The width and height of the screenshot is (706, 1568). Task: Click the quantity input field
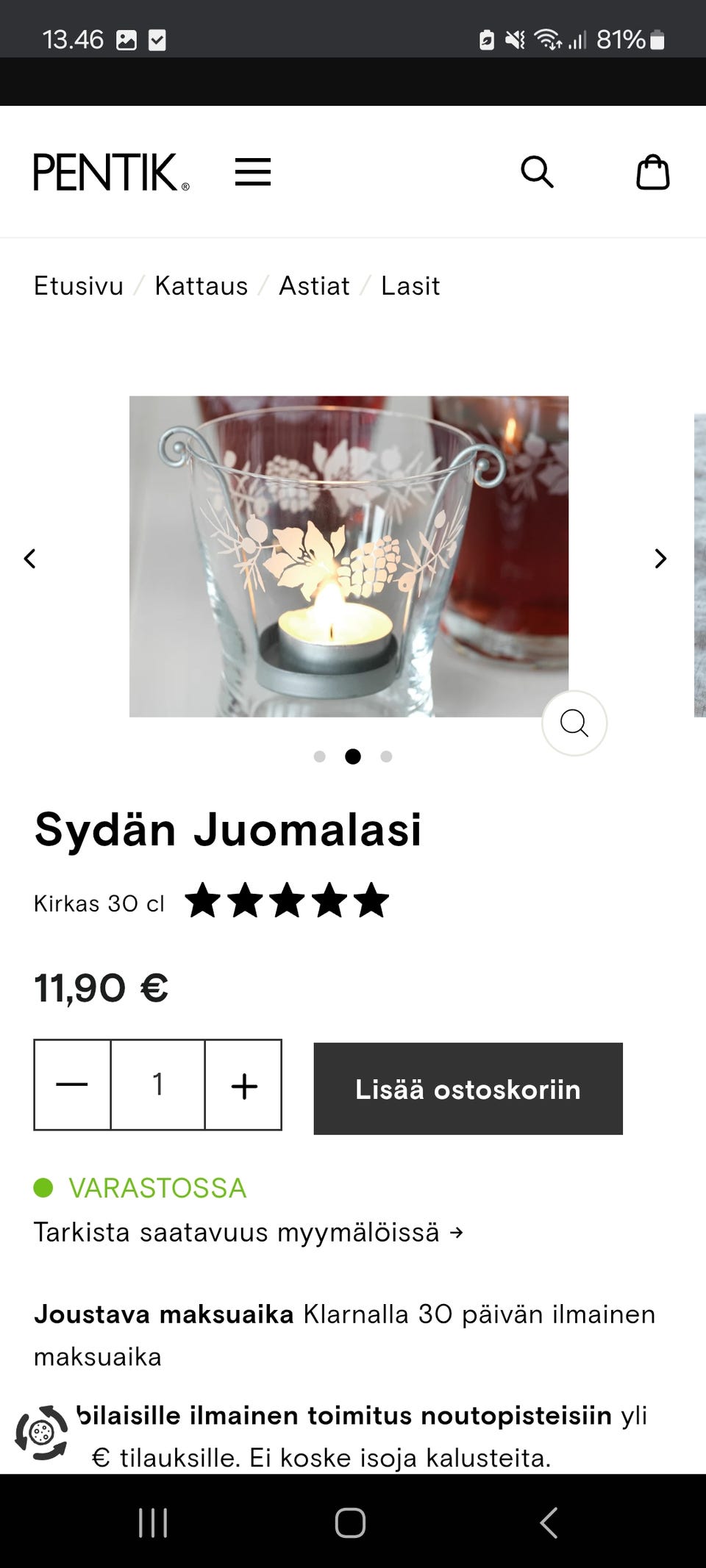[157, 1084]
